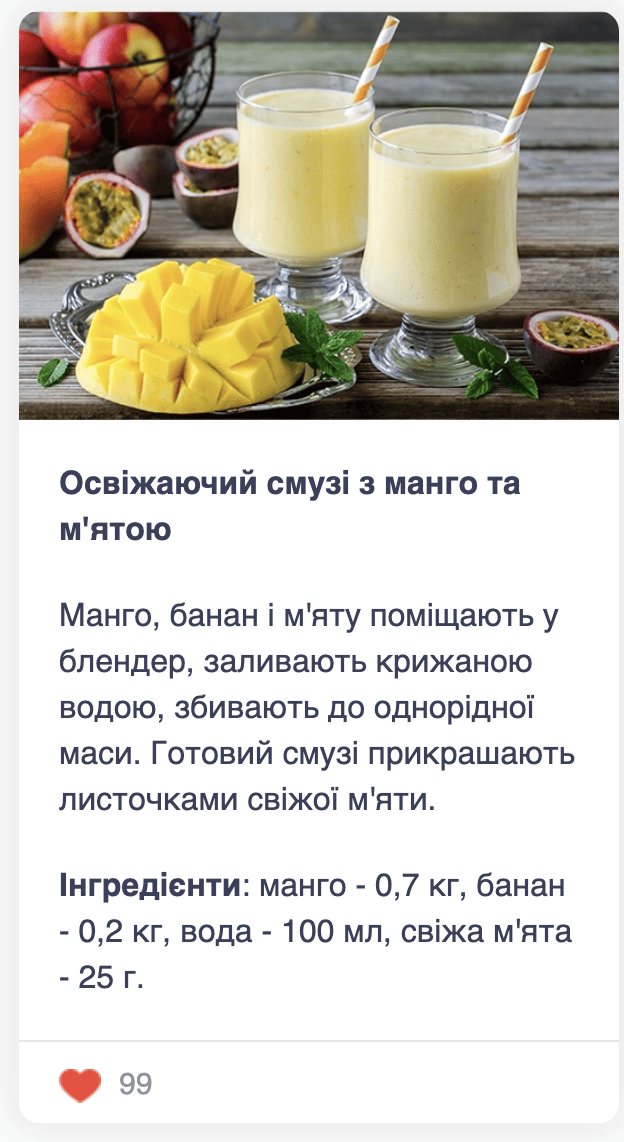Open the mango smoothie recipe photo
Screen dimensions: 624x1142
coord(318,216)
